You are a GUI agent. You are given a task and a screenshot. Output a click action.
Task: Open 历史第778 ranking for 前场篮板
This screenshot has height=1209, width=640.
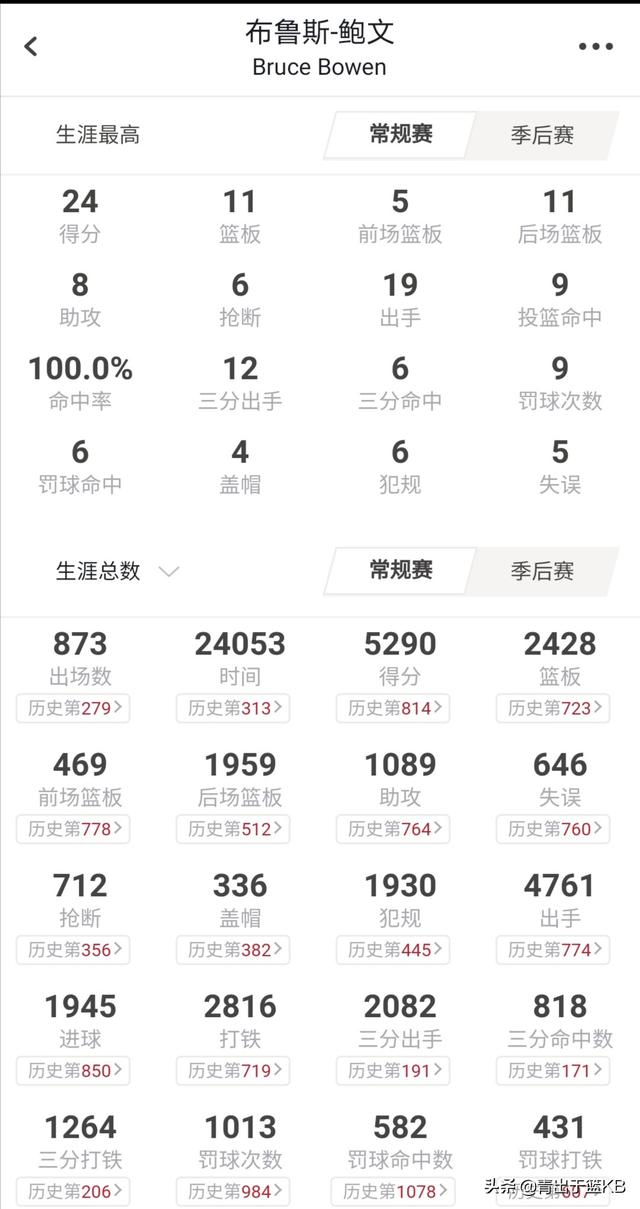pyautogui.click(x=74, y=829)
